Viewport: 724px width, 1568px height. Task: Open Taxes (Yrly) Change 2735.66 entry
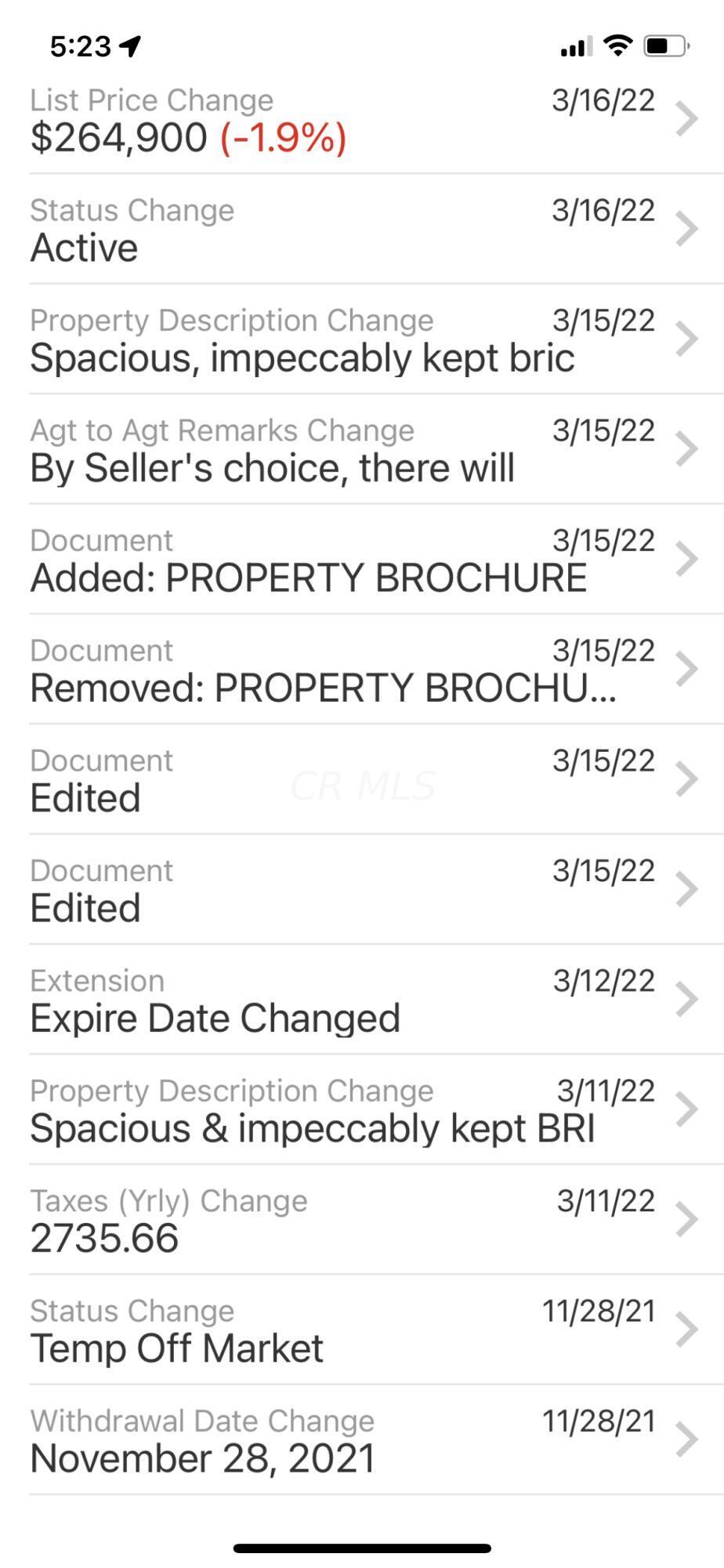coord(362,1219)
